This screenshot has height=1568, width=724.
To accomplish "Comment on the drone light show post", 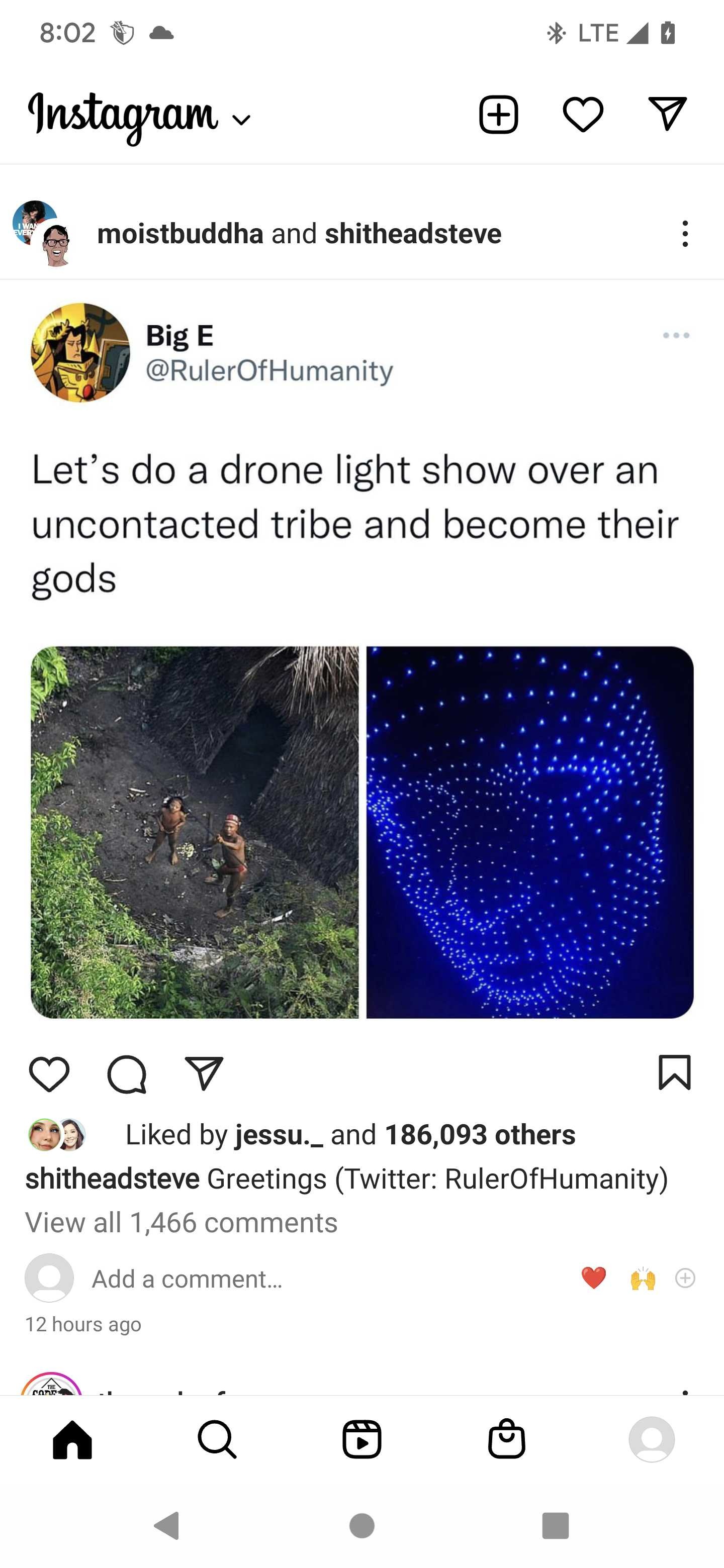I will click(127, 1074).
